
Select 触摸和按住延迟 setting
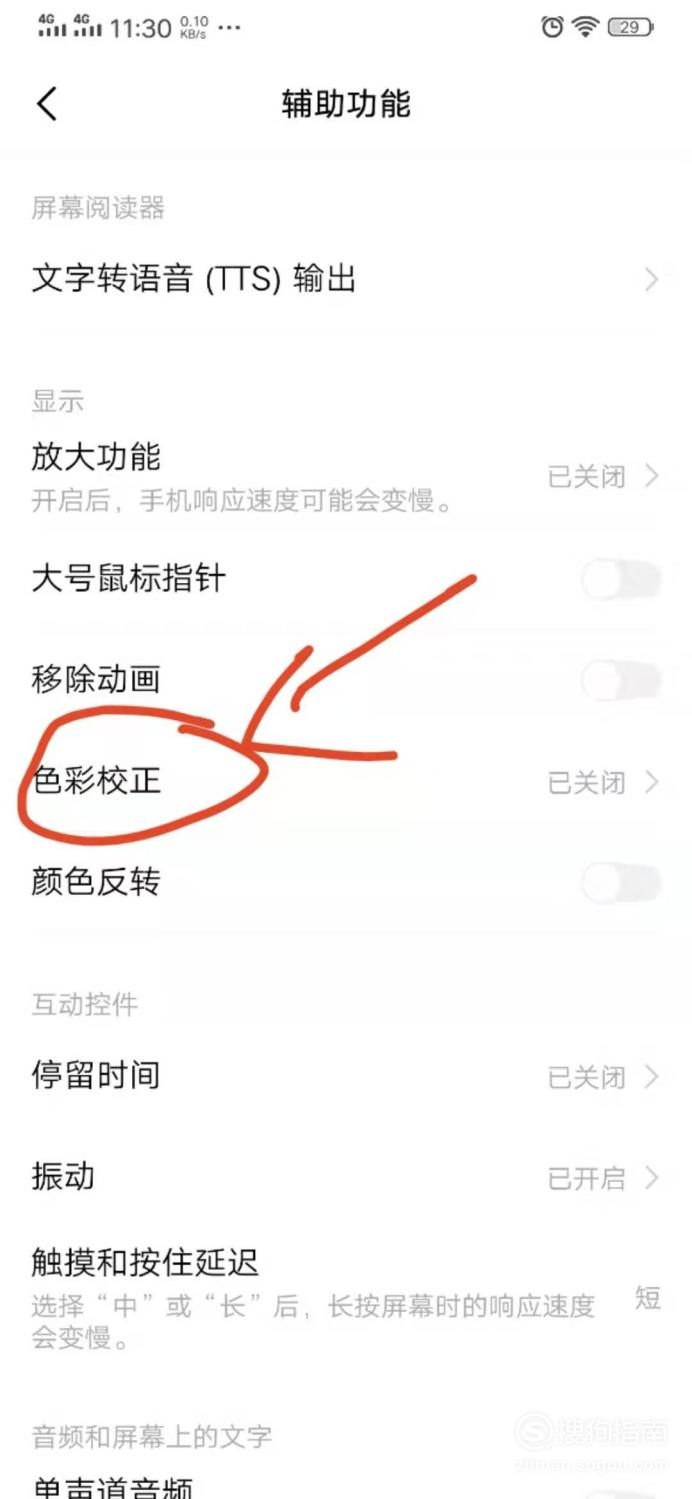(346, 1299)
